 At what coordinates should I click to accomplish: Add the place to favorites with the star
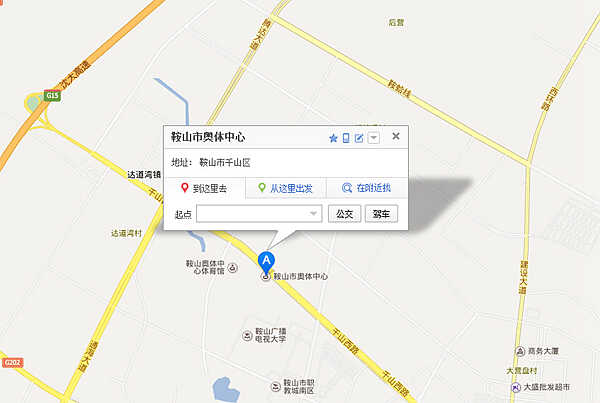(x=334, y=138)
